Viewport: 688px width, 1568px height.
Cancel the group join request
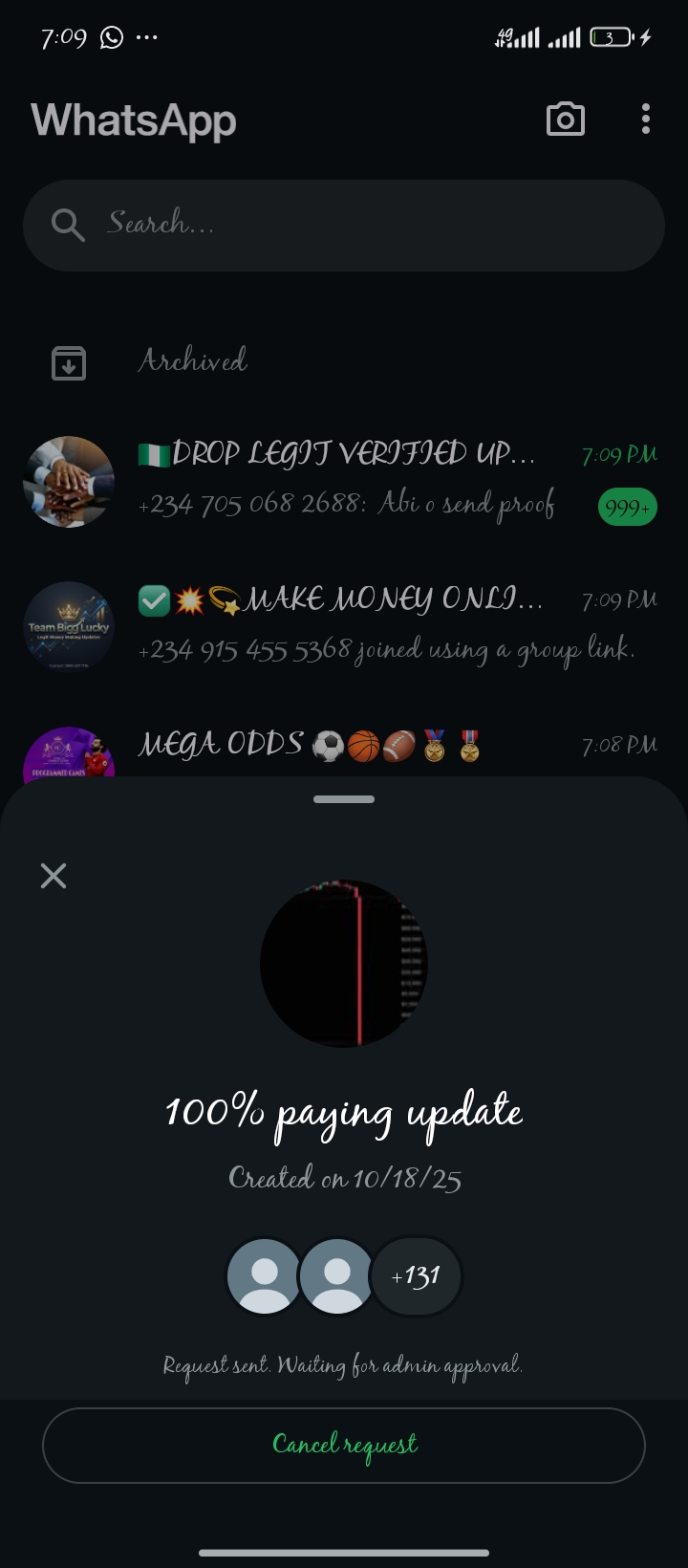344,1445
